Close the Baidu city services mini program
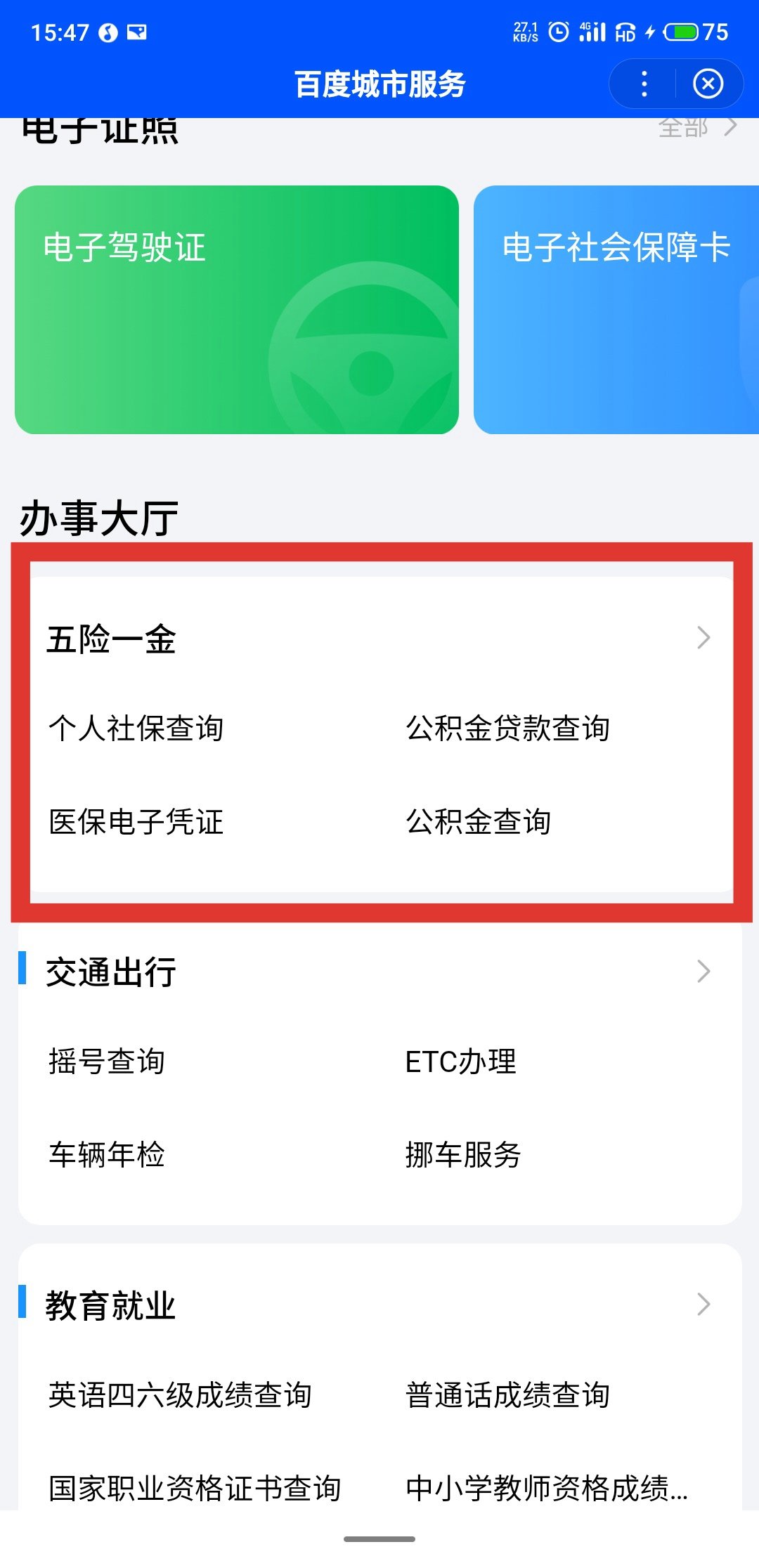Image resolution: width=759 pixels, height=1568 pixels. pyautogui.click(x=708, y=84)
